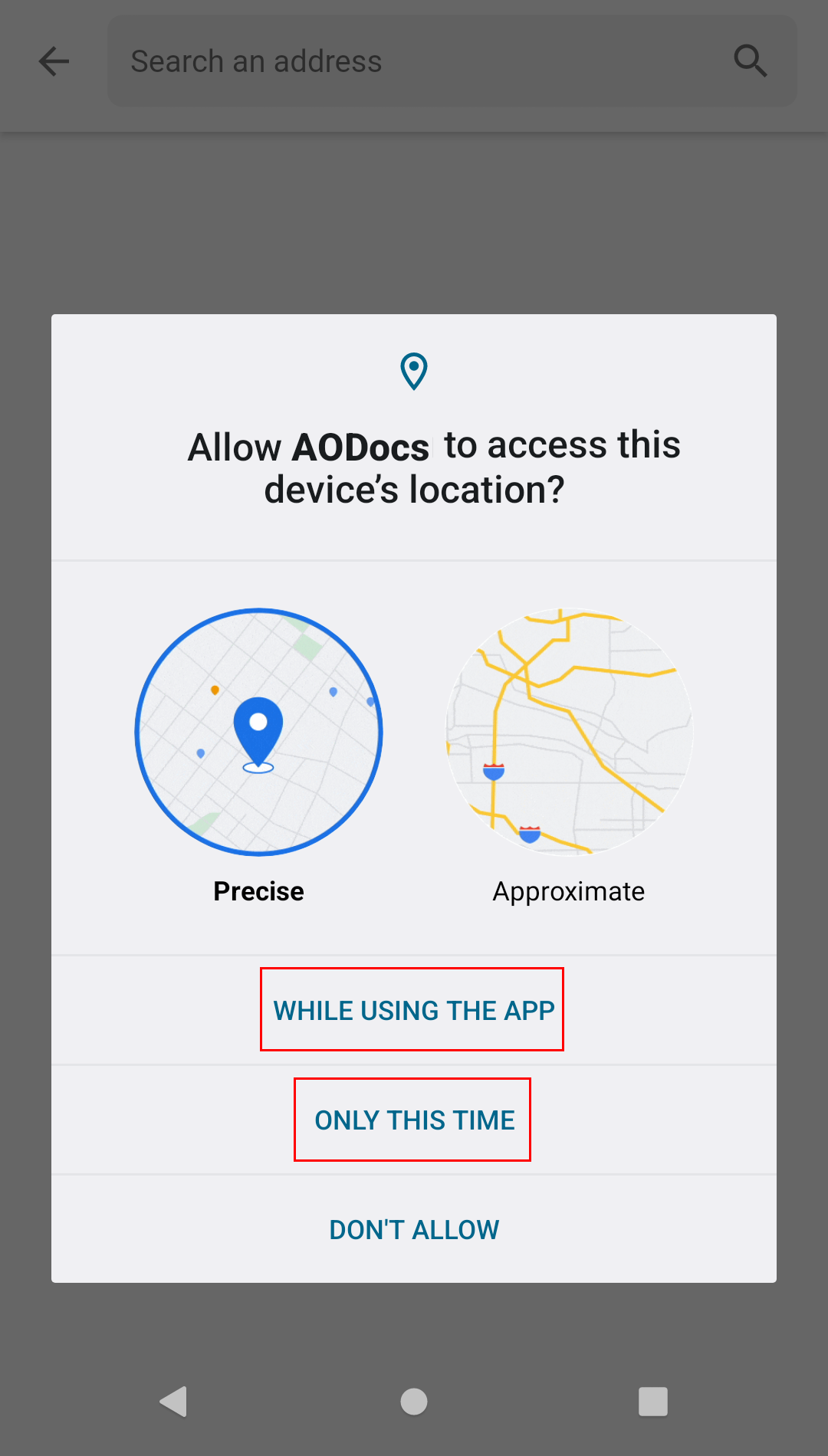828x1456 pixels.
Task: Tap the back arrow next to the search bar
Action: 53,61
